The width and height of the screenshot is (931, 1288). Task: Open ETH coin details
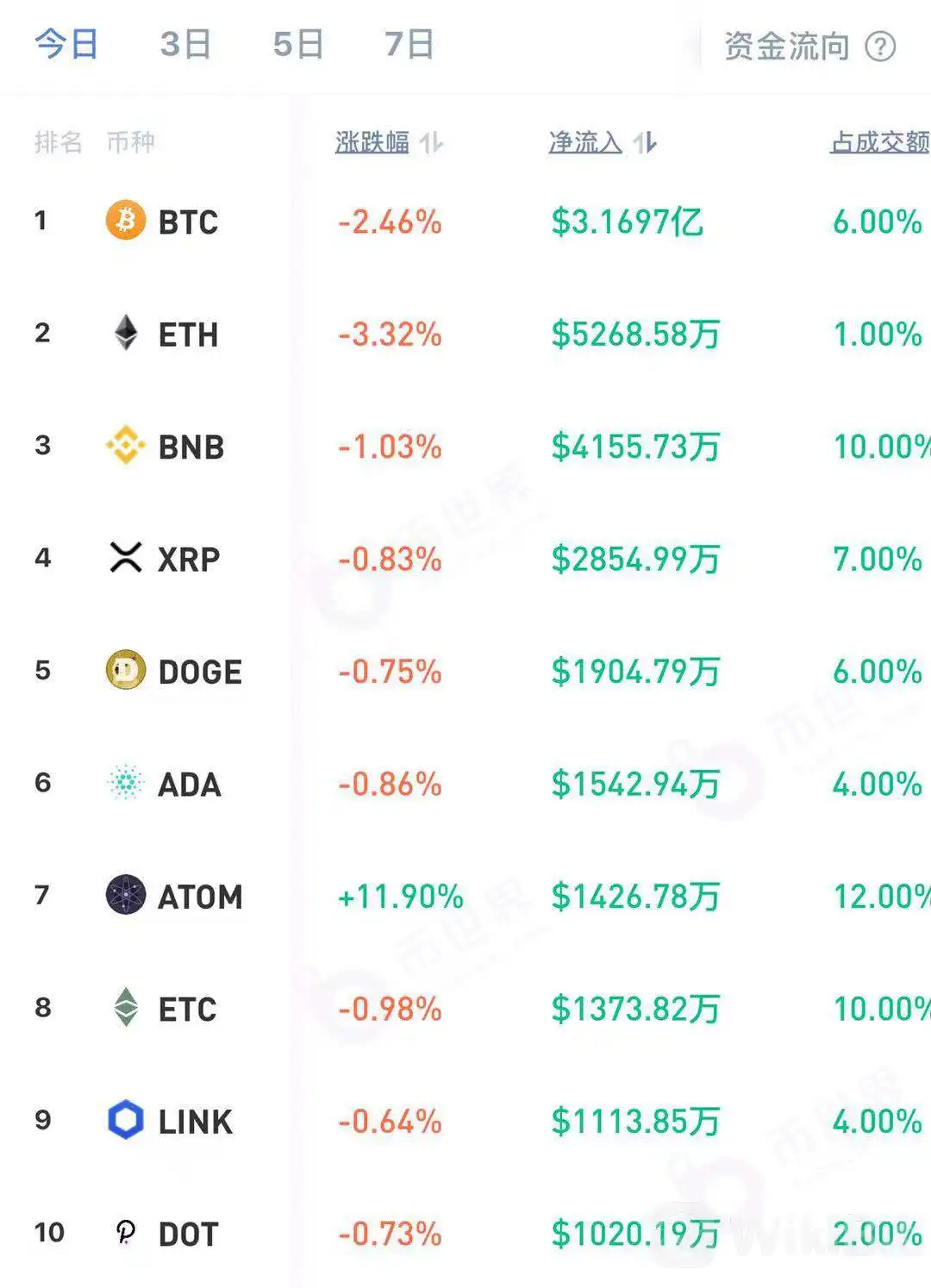[188, 335]
